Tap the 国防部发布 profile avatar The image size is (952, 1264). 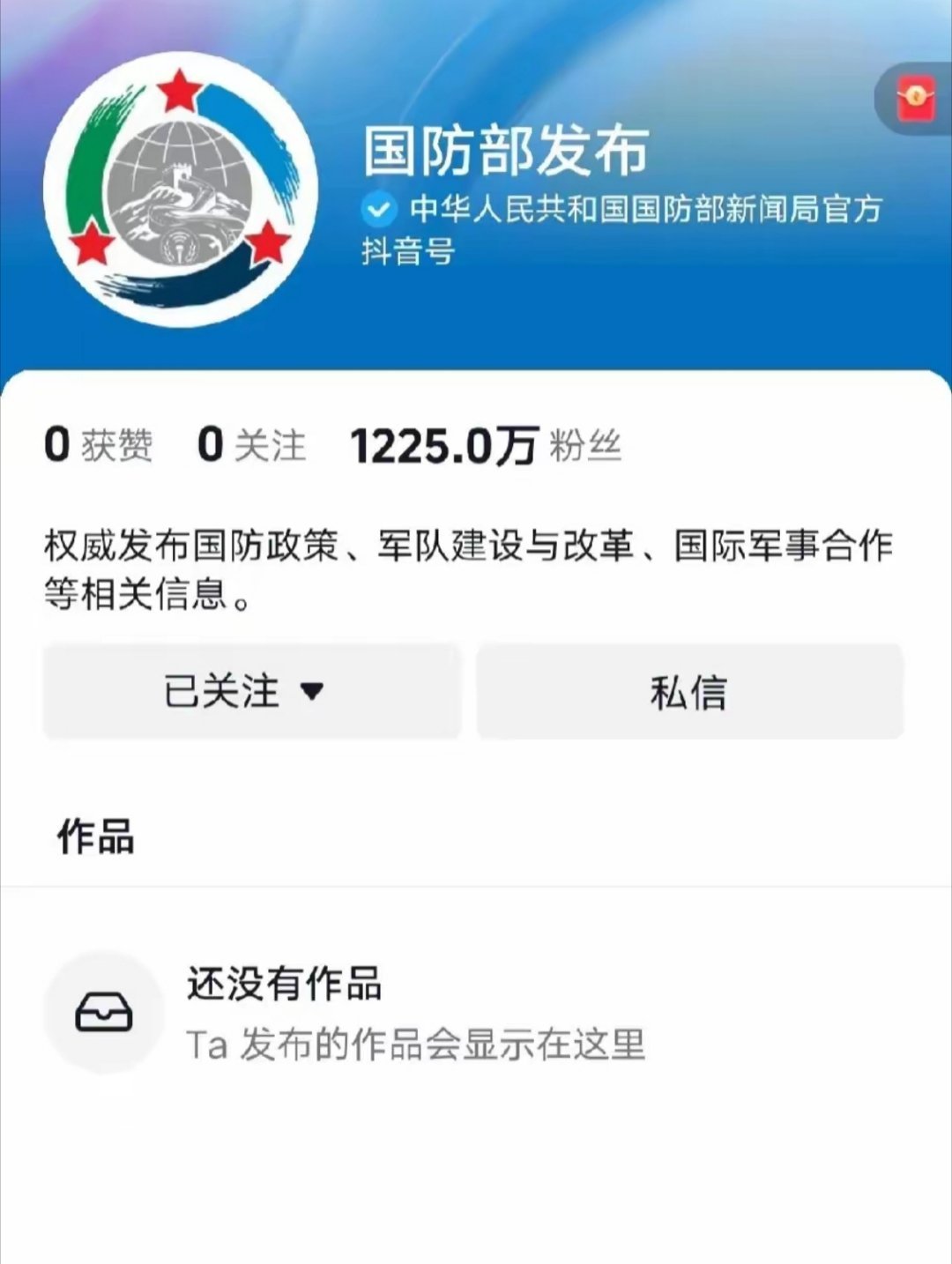click(181, 191)
